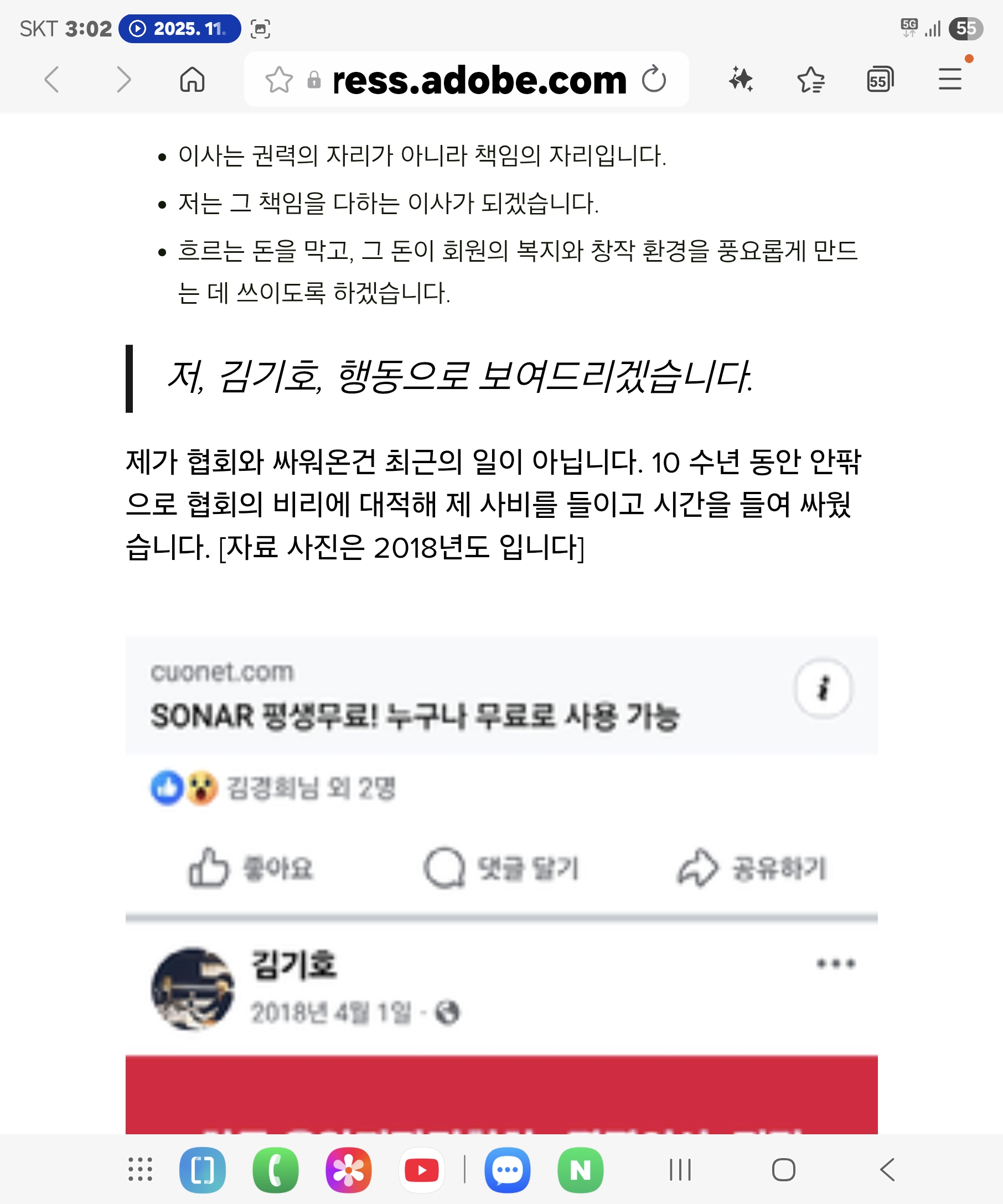View the 55 open tabs

coord(880,79)
